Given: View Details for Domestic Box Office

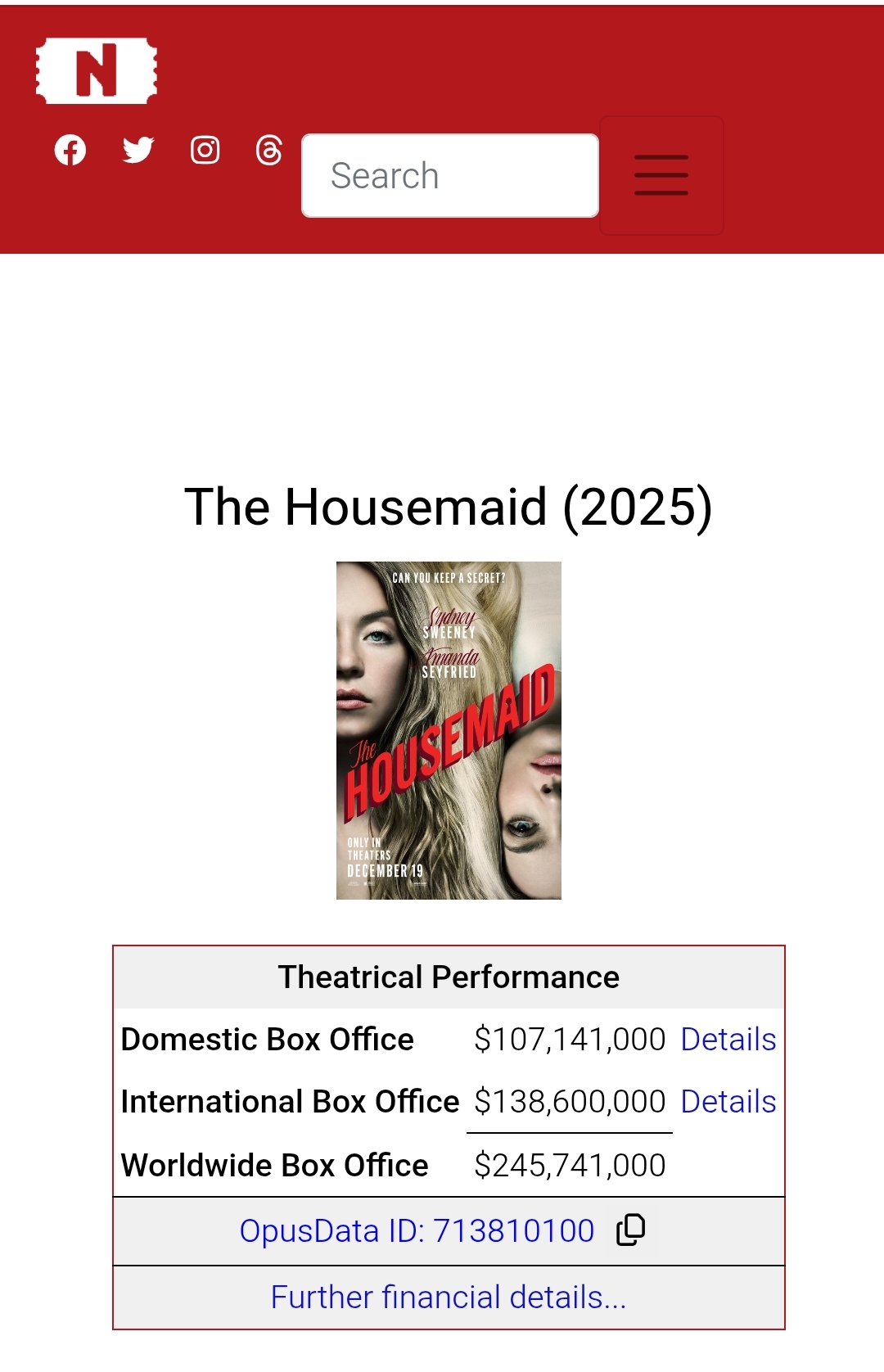Looking at the screenshot, I should (728, 1039).
